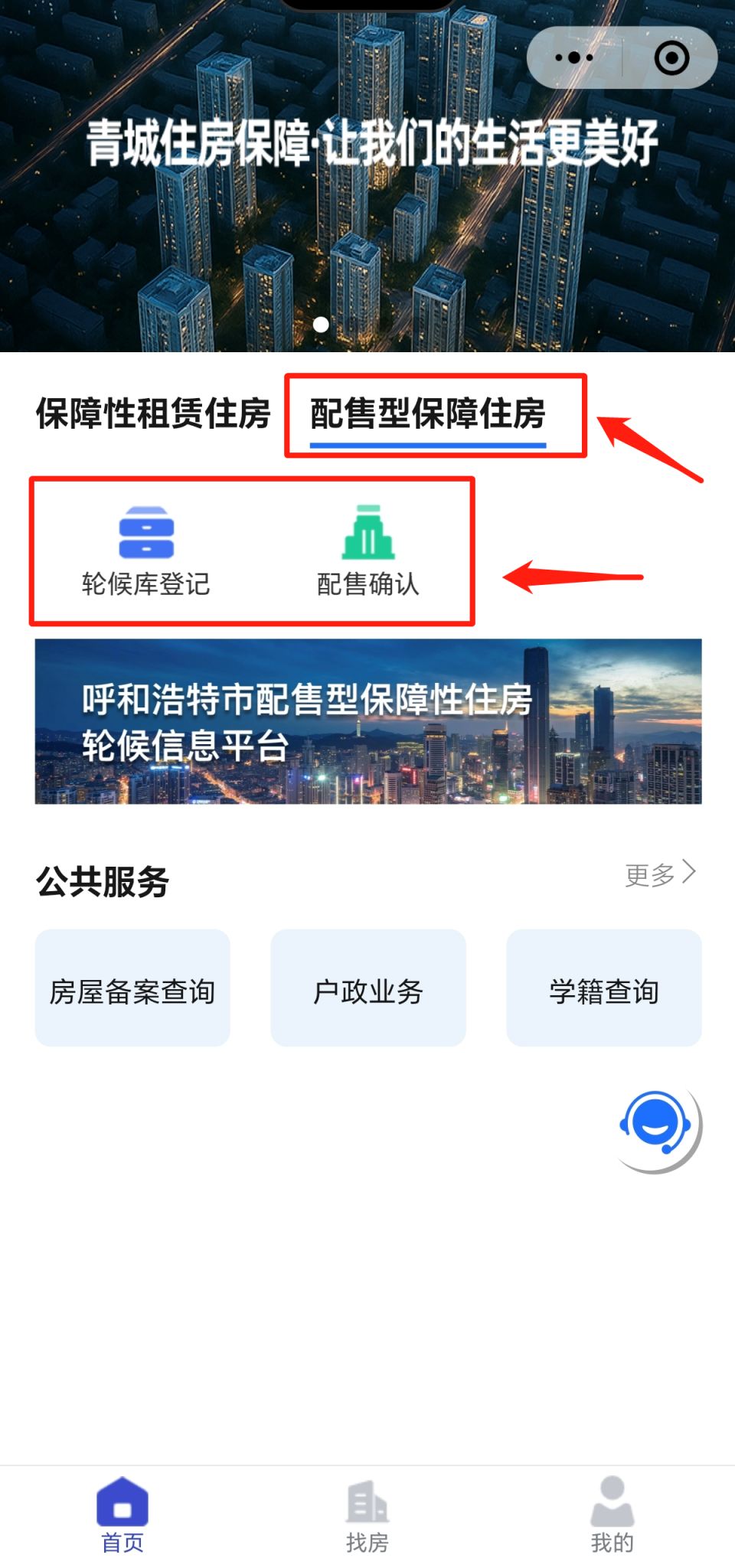Open the 我的 tab
Image resolution: width=735 pixels, height=1568 pixels.
click(612, 1516)
